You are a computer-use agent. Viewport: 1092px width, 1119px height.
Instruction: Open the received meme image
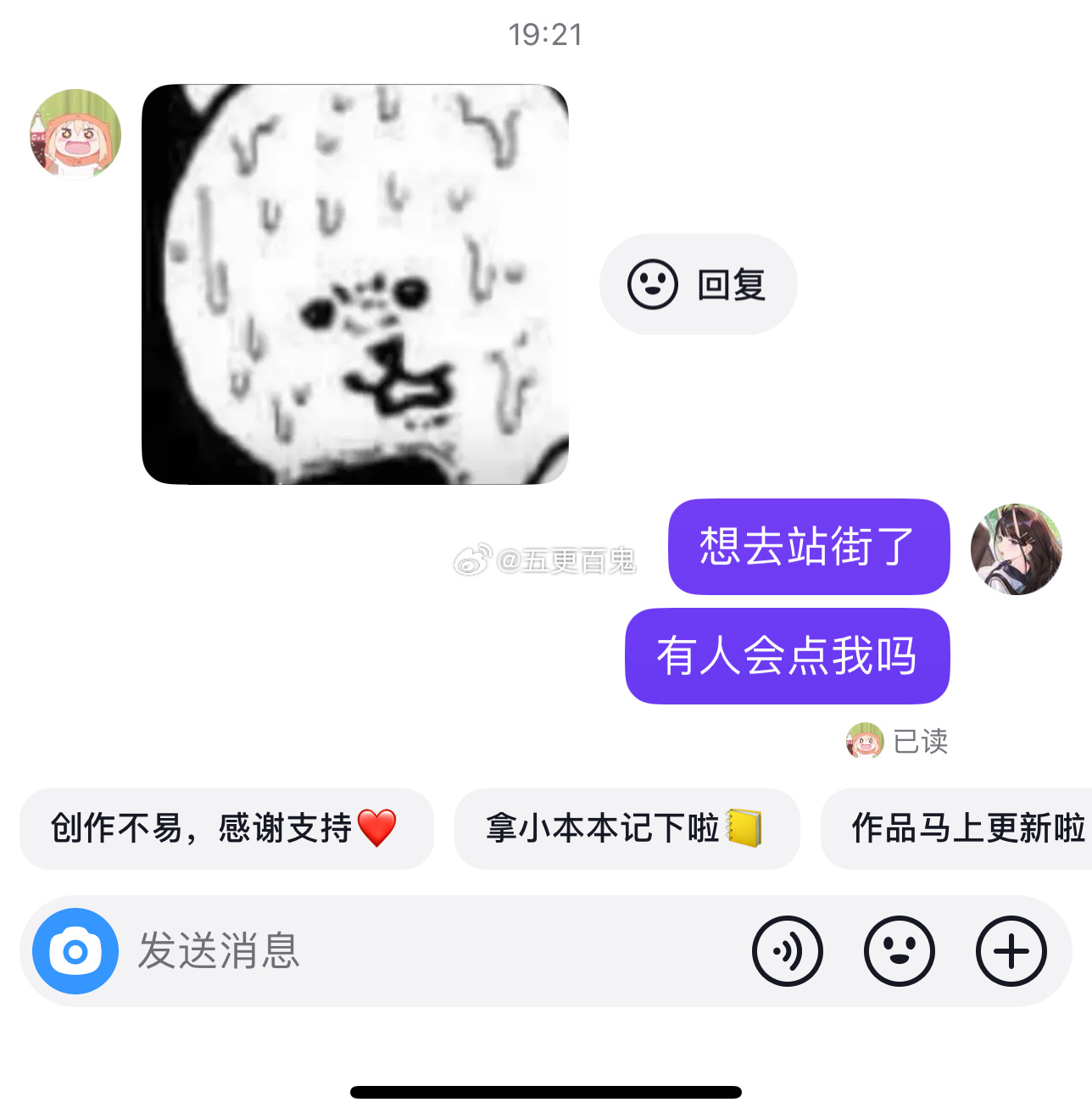click(x=354, y=284)
